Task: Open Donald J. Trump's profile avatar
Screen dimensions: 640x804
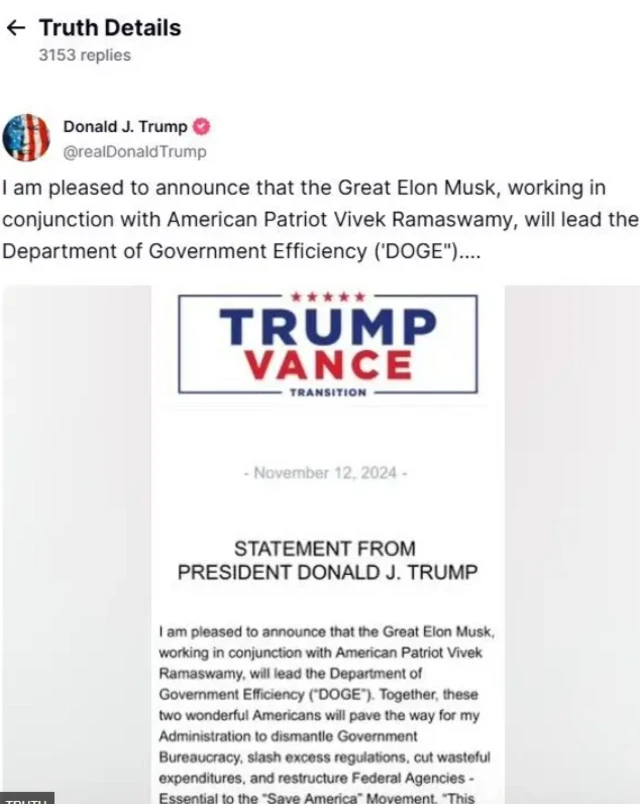Action: [x=27, y=138]
